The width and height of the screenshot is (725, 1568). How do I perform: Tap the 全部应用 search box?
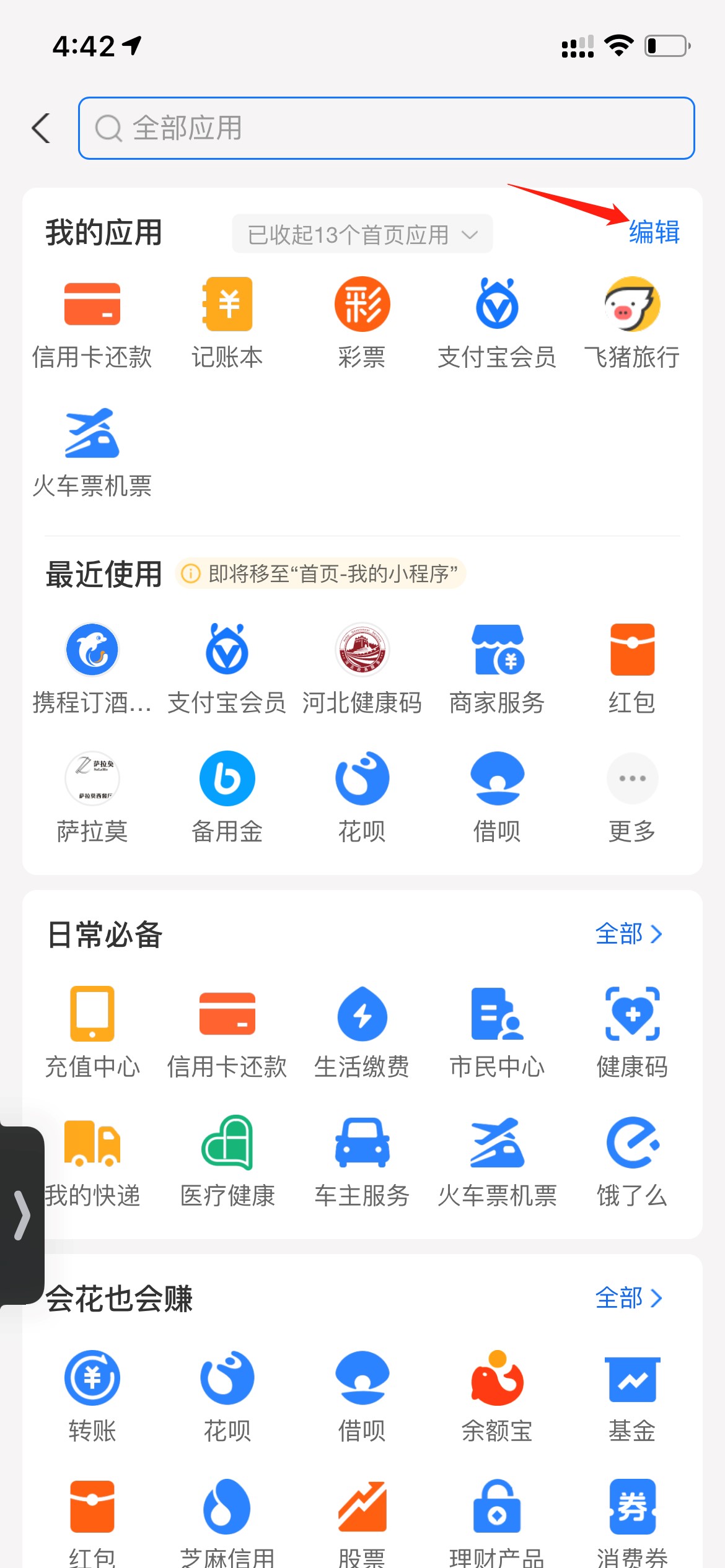click(x=386, y=128)
